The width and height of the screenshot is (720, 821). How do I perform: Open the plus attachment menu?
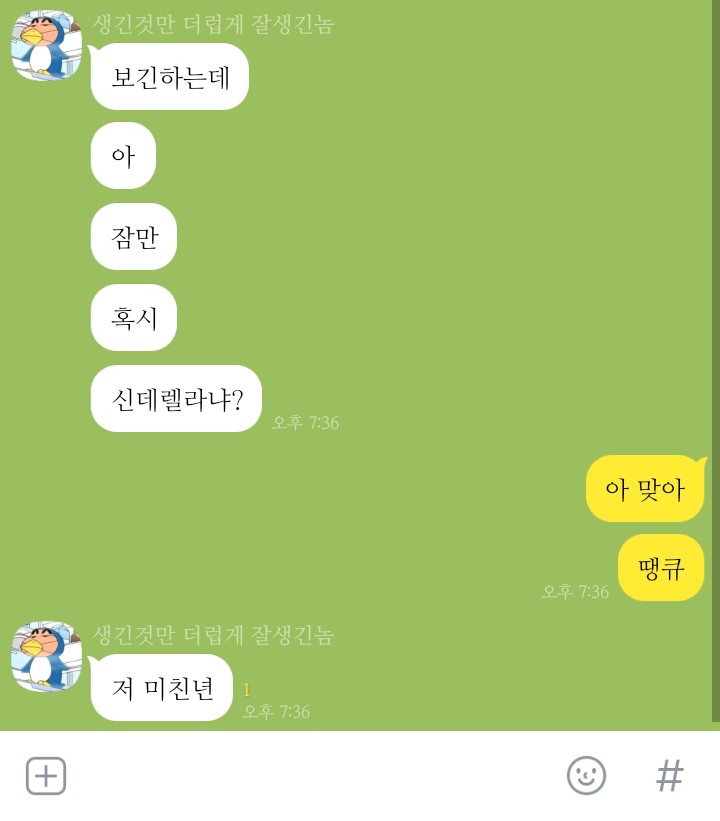tap(46, 776)
